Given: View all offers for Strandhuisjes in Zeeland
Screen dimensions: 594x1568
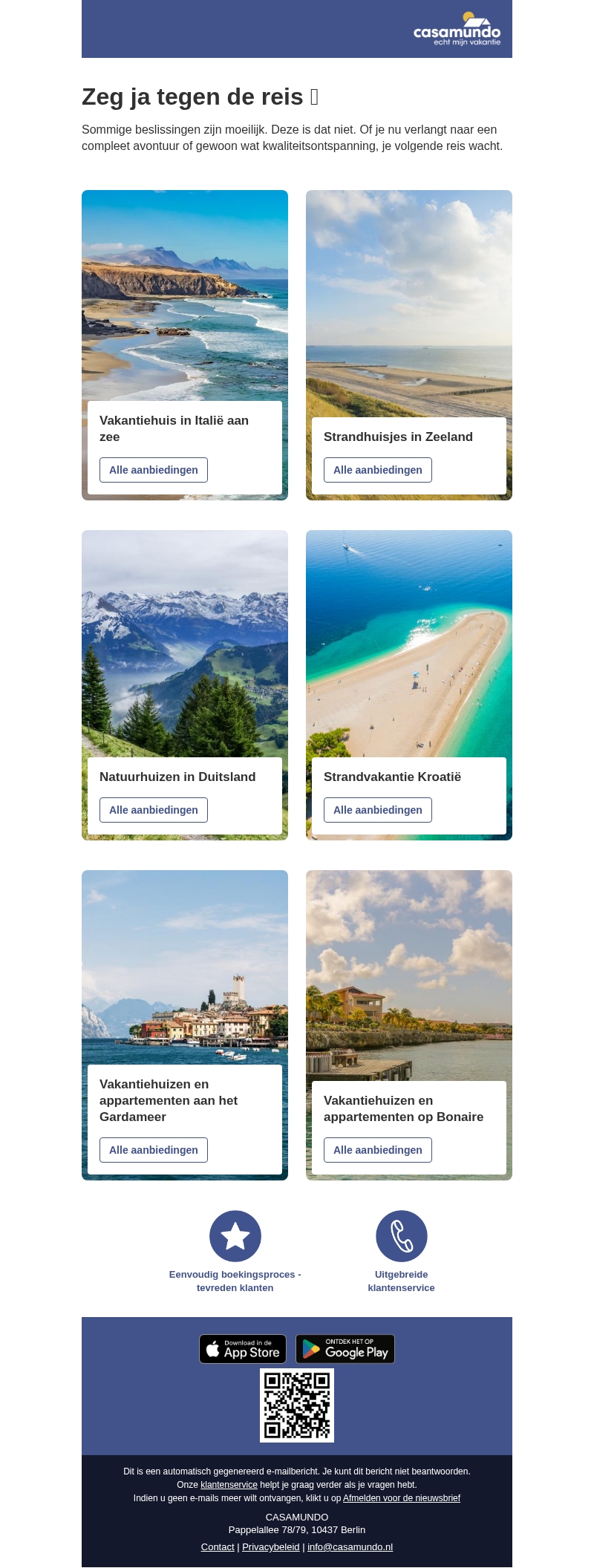Looking at the screenshot, I should pos(377,470).
